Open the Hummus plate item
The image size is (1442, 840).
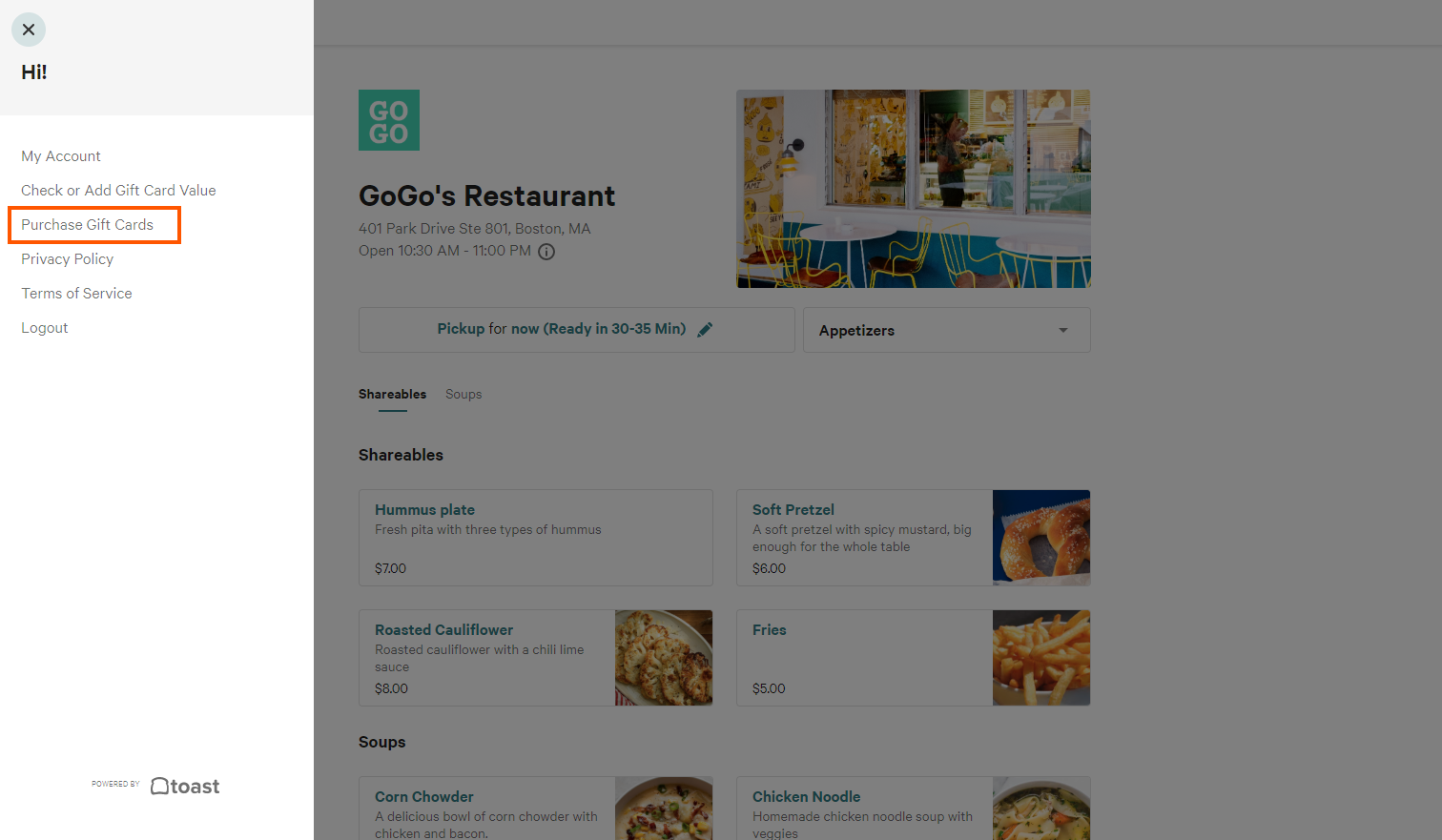point(535,538)
